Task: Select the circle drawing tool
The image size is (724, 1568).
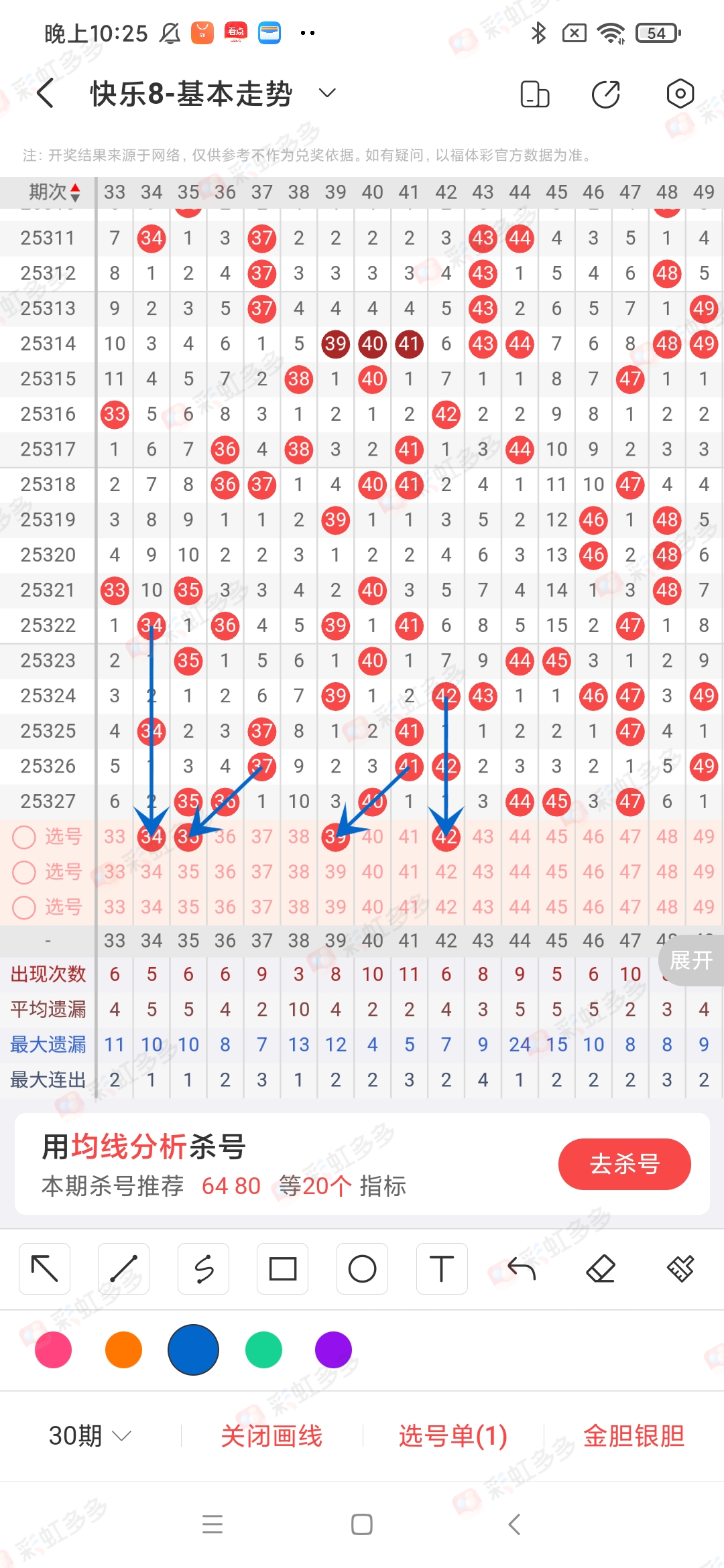Action: pos(361,1268)
